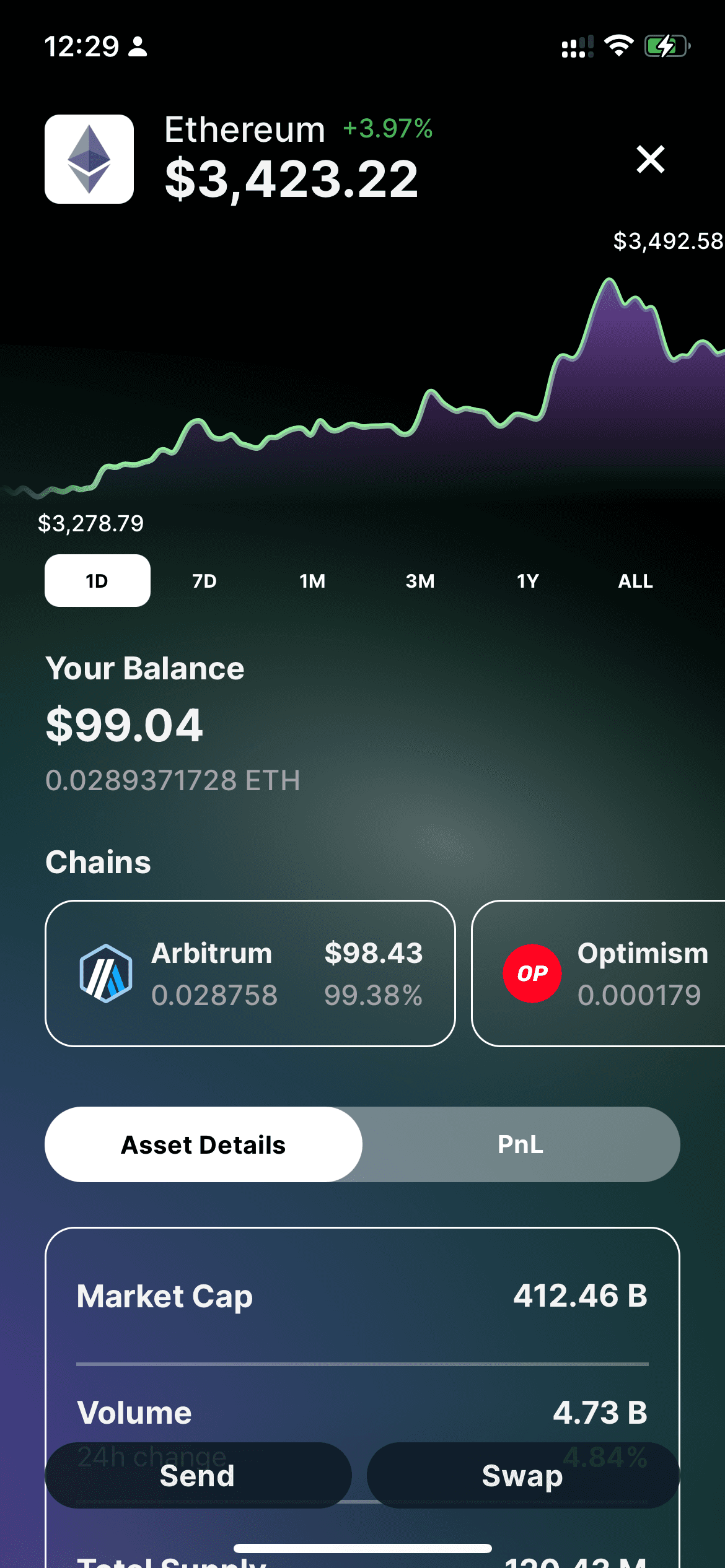Switch to the PnL view
The height and width of the screenshot is (1568, 725).
[521, 1144]
